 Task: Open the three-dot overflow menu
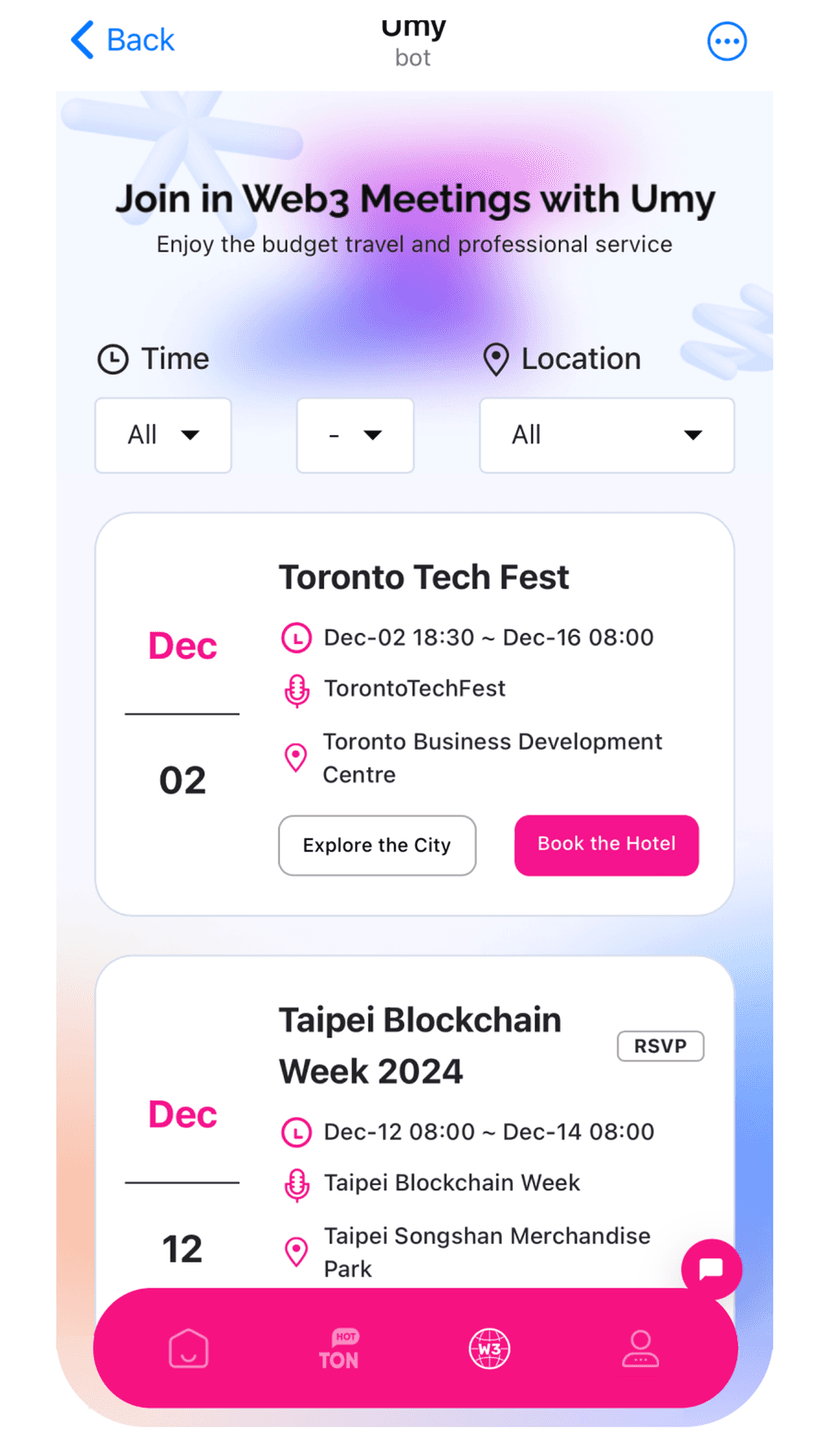click(726, 41)
